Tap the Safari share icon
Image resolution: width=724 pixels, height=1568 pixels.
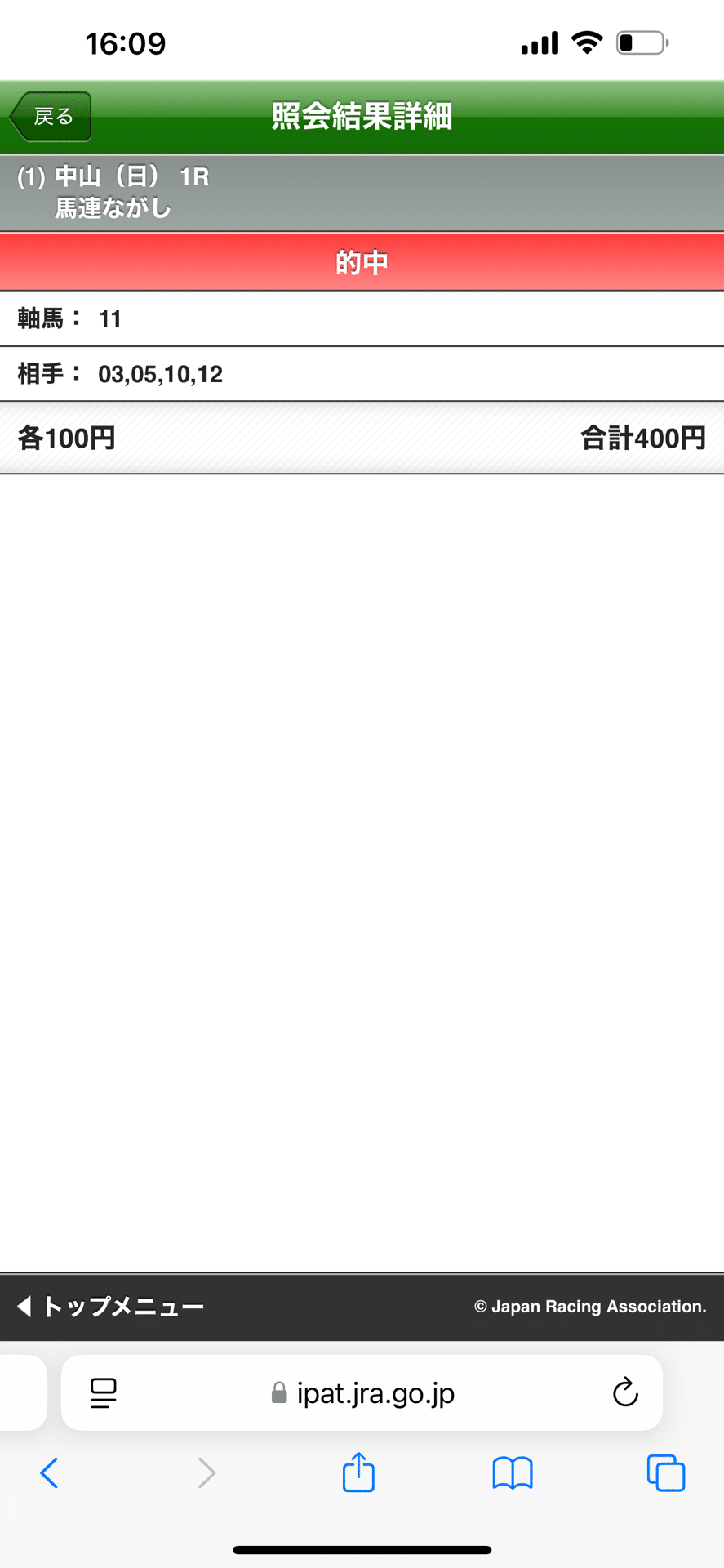358,1474
